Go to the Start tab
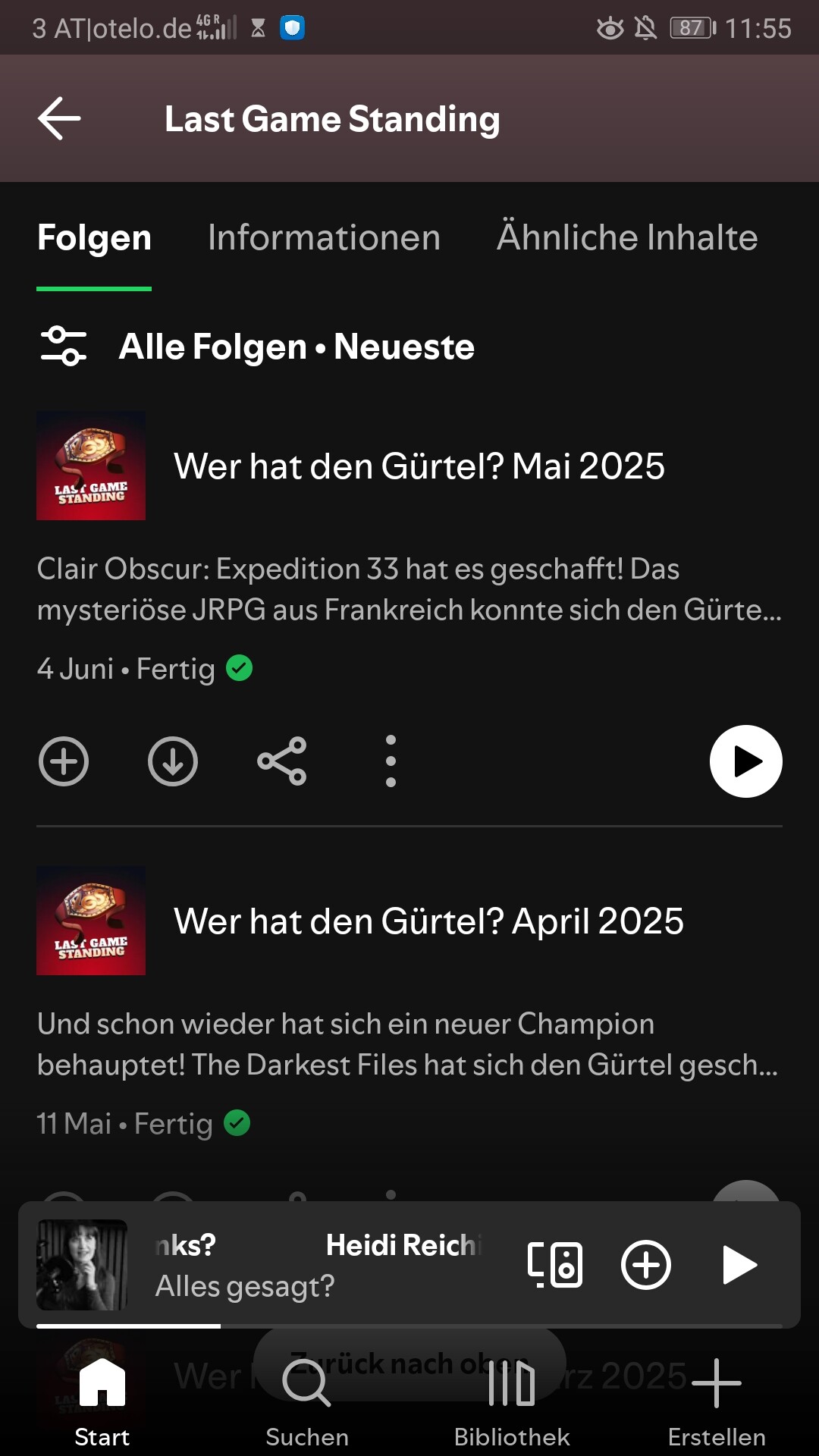Image resolution: width=819 pixels, height=1456 pixels. [102, 1403]
